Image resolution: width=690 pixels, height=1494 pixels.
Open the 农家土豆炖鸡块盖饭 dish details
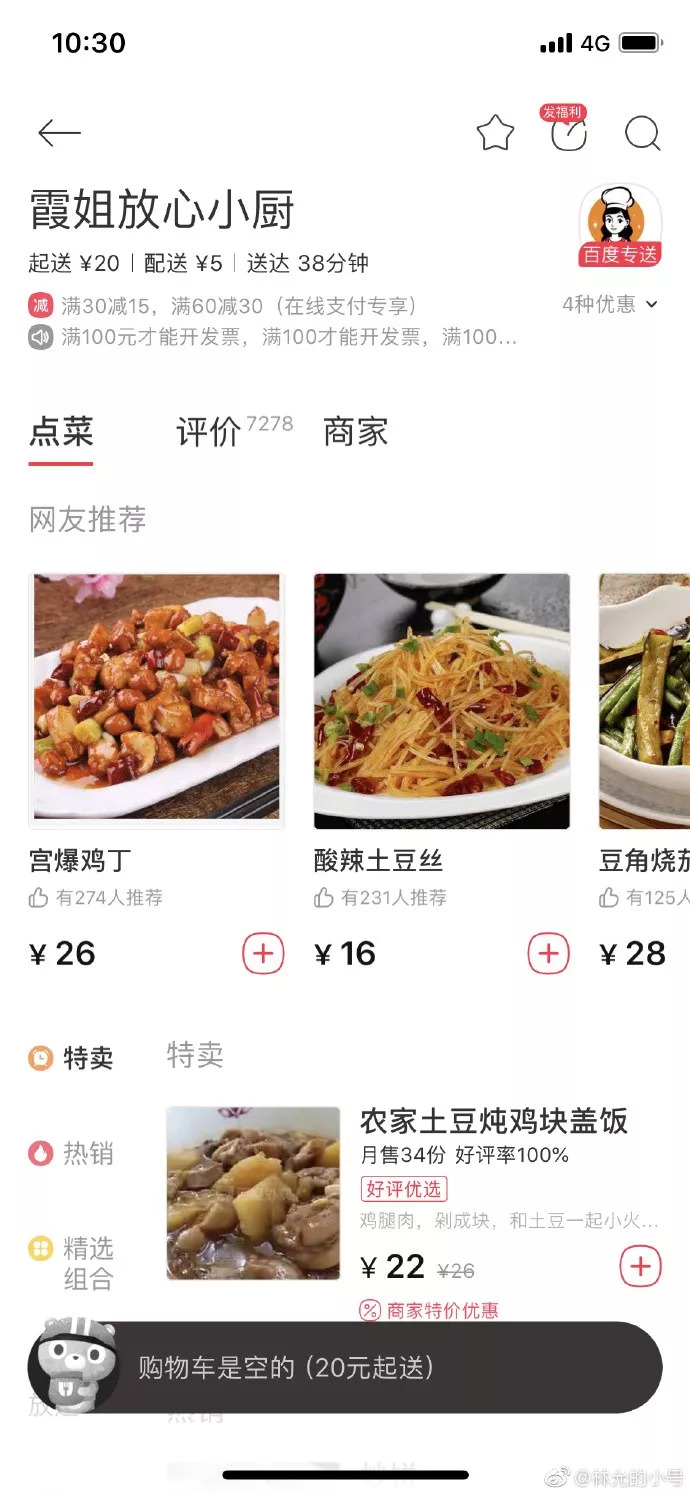coord(493,1121)
